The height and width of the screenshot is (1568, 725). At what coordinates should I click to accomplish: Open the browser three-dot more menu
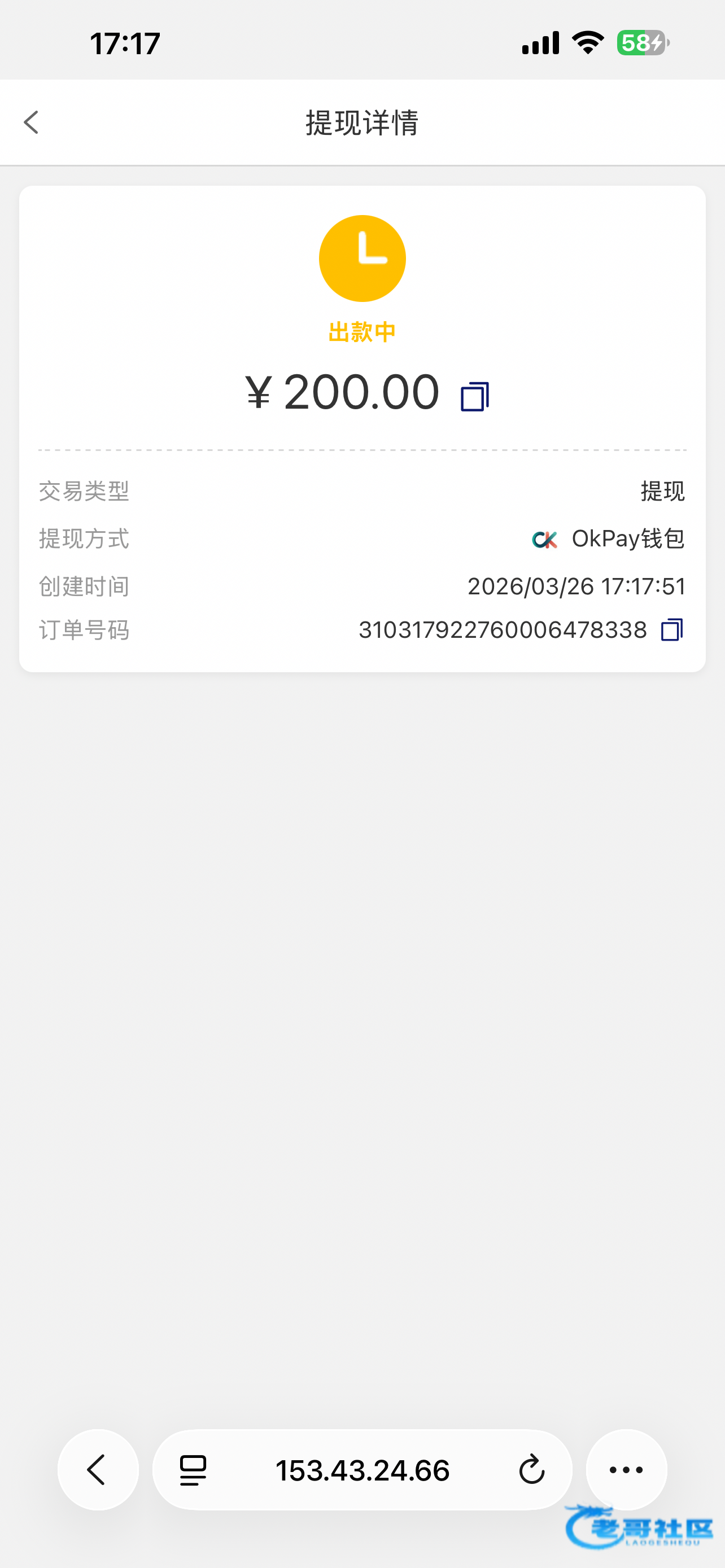(x=626, y=1470)
